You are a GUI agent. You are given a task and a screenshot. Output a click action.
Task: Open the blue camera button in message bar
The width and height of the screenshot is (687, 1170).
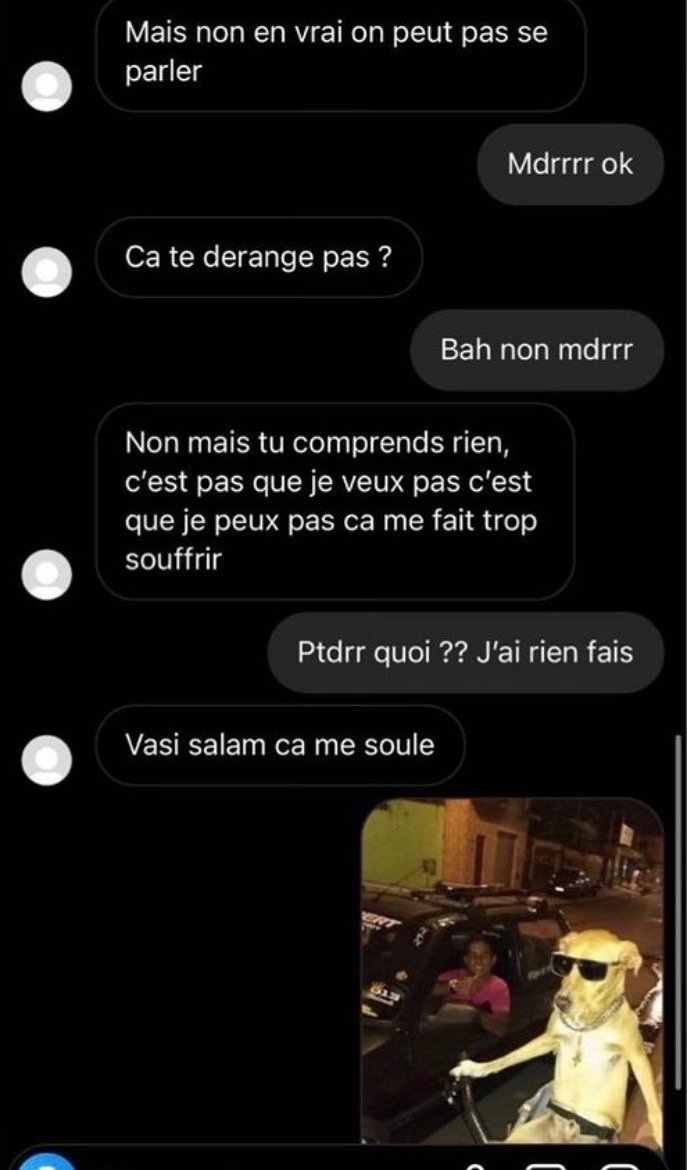pos(46,1162)
